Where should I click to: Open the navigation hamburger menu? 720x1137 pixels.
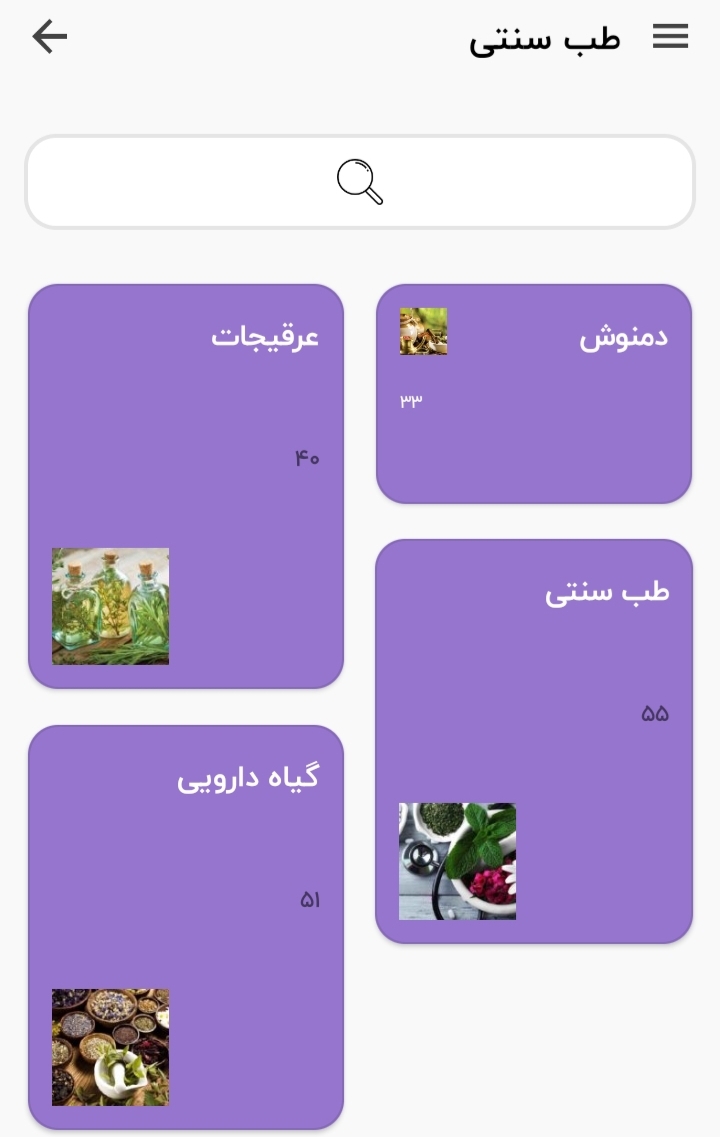[670, 37]
